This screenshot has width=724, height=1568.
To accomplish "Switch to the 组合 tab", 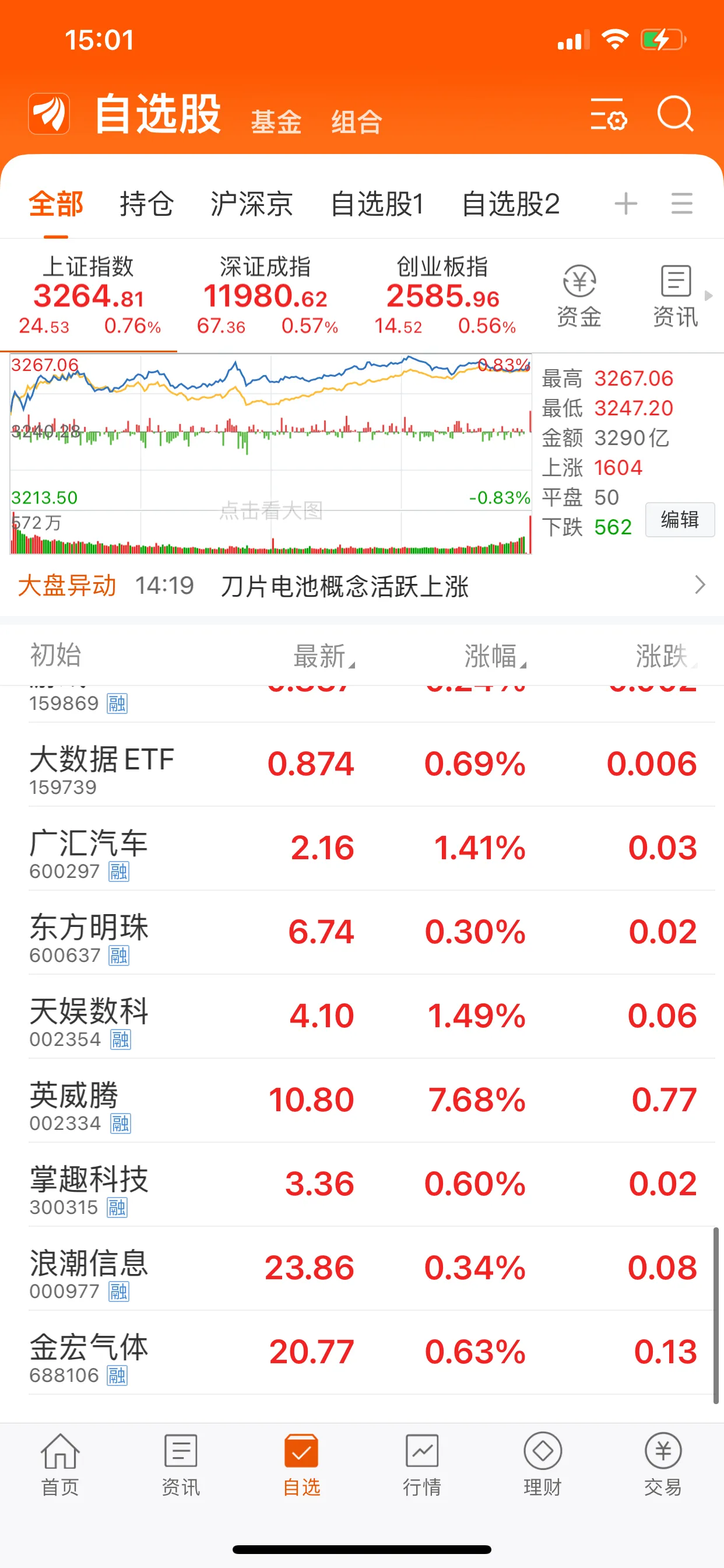I will coord(357,122).
